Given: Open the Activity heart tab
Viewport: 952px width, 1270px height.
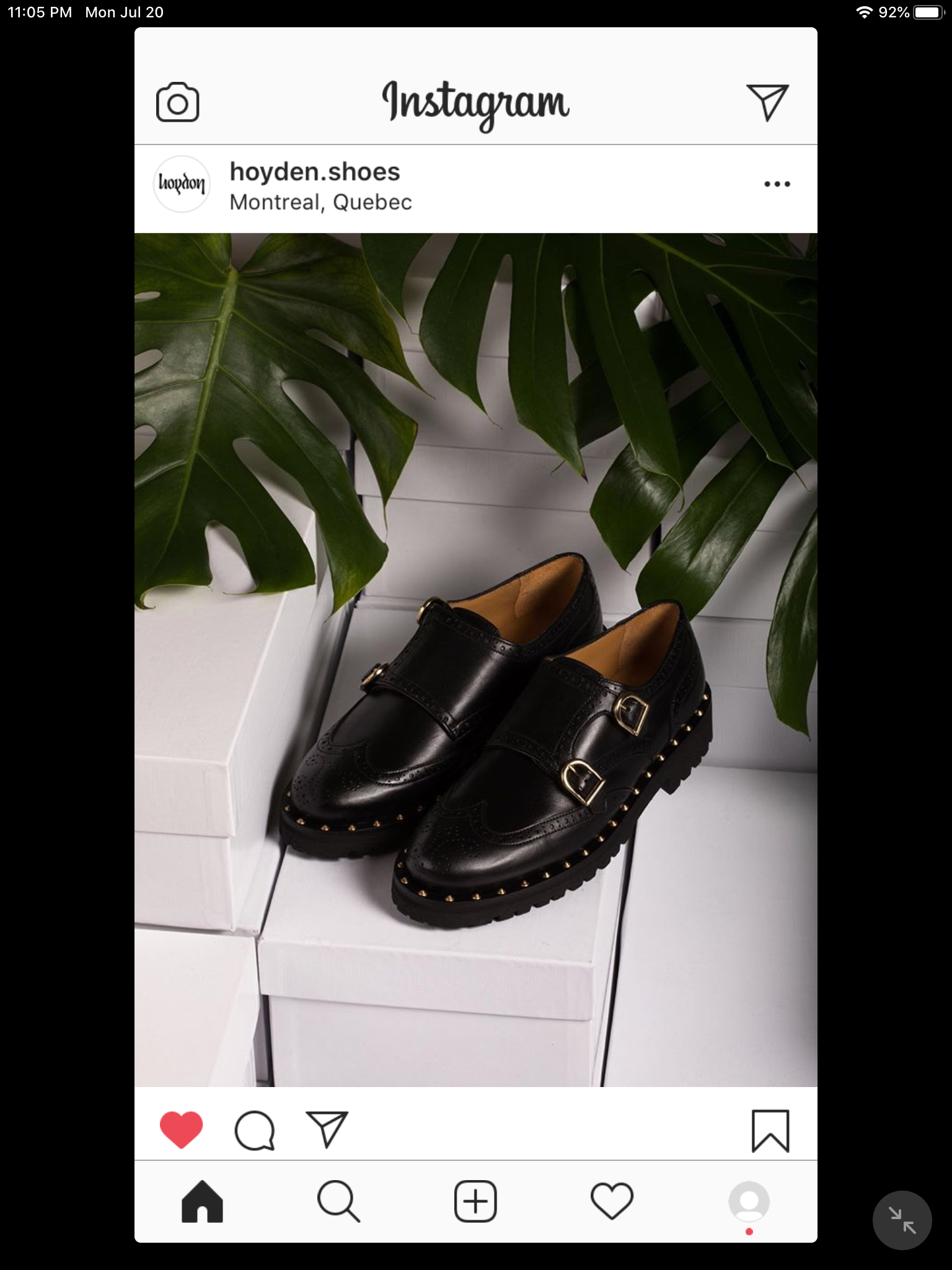Looking at the screenshot, I should tap(612, 1202).
